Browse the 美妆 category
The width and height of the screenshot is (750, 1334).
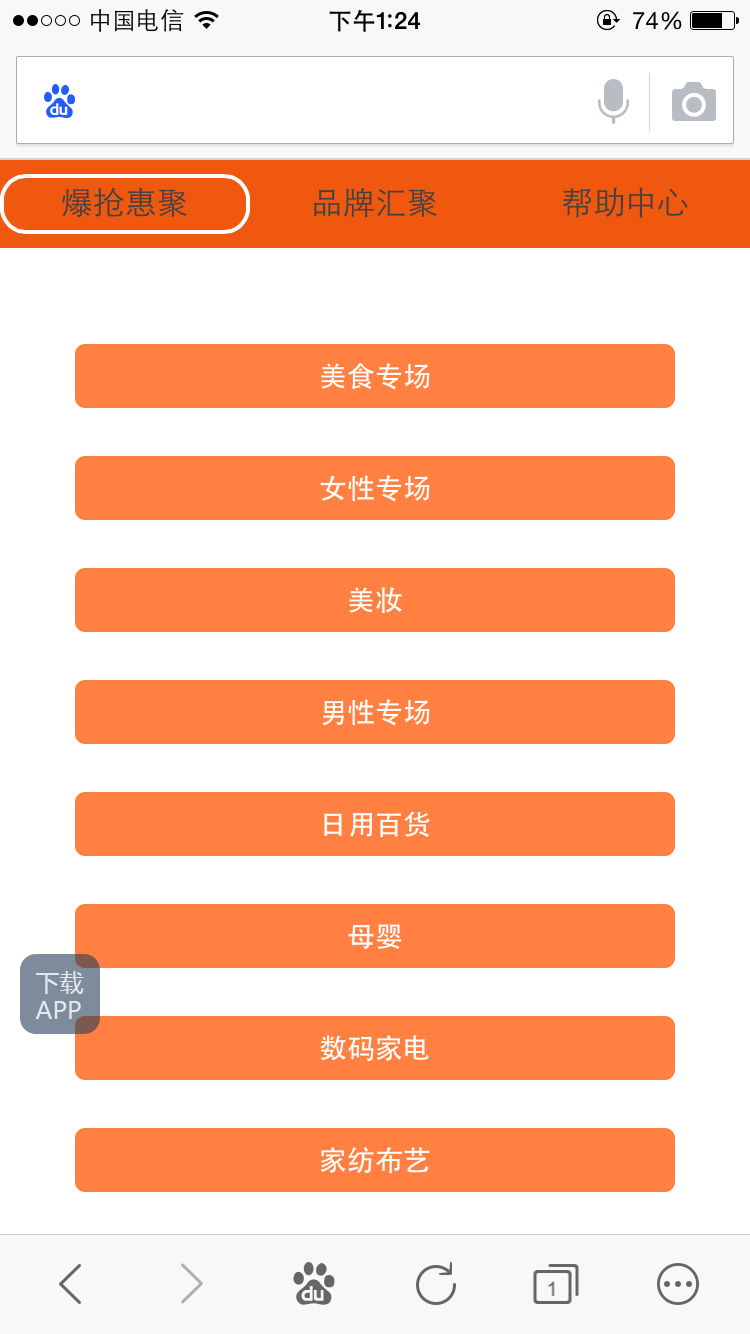(x=375, y=600)
